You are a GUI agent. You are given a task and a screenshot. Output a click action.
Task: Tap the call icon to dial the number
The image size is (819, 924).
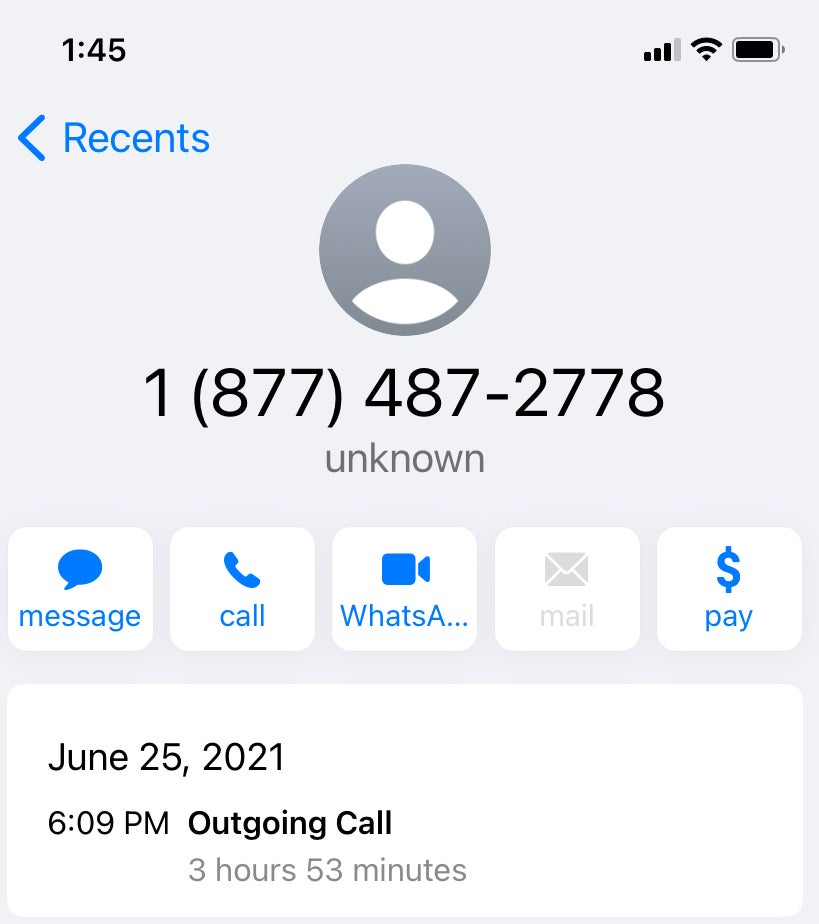click(242, 588)
